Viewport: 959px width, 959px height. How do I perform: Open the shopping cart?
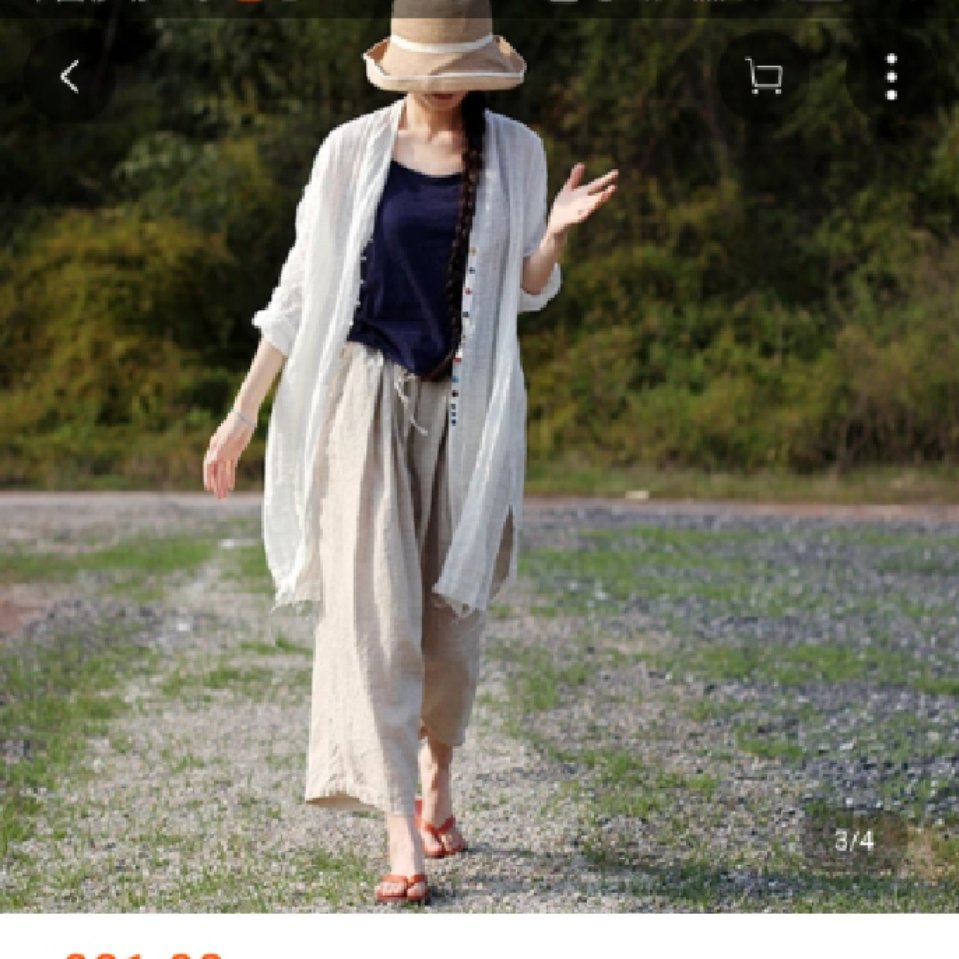763,77
